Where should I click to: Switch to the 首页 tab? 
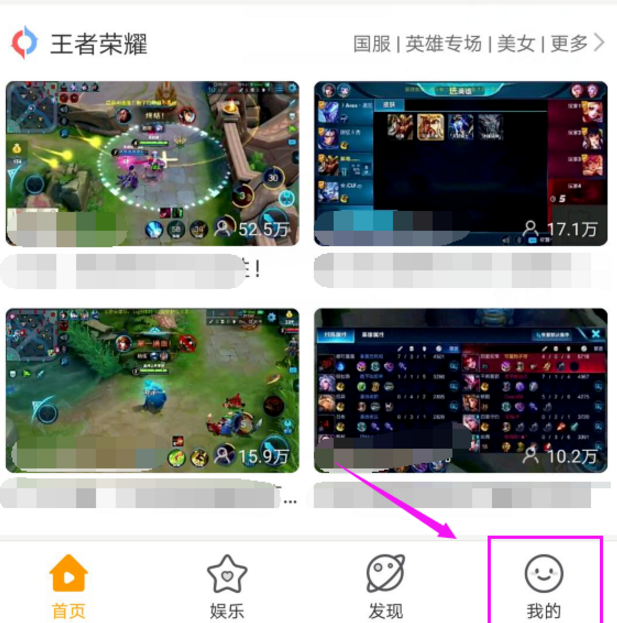(x=69, y=587)
